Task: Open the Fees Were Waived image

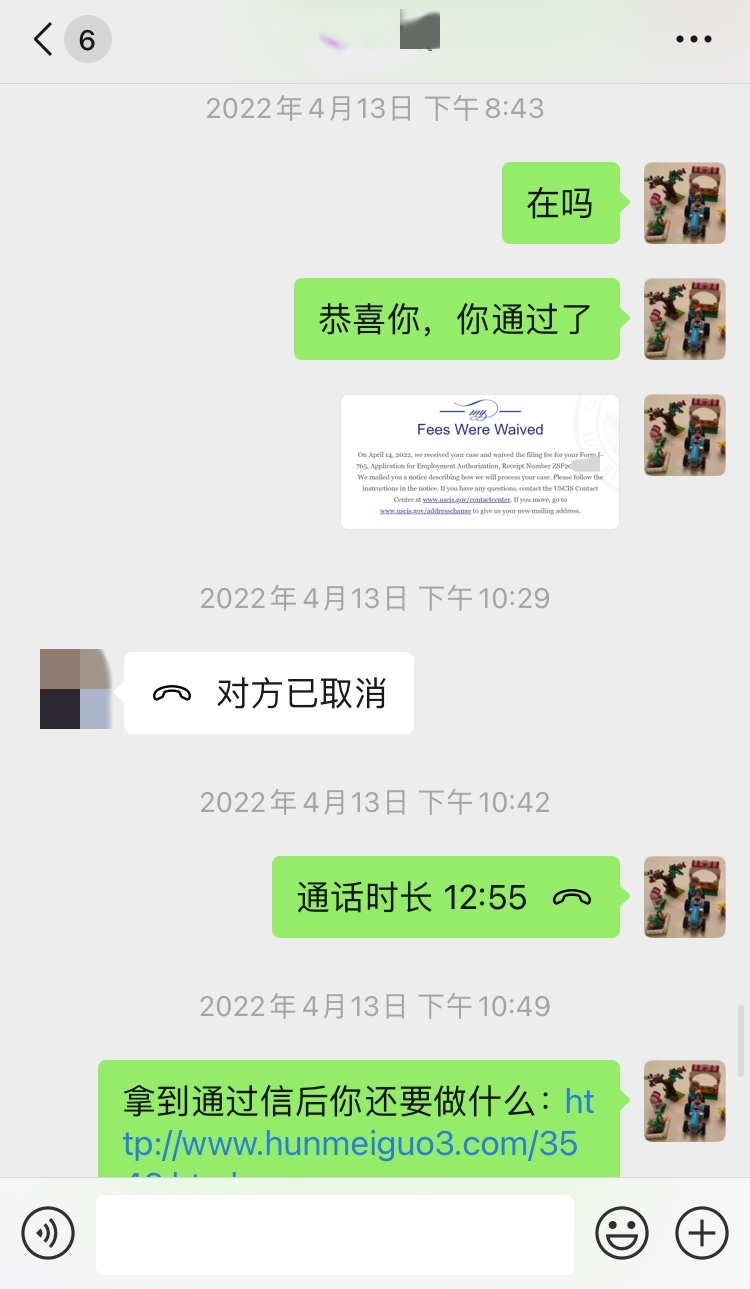Action: 480,462
